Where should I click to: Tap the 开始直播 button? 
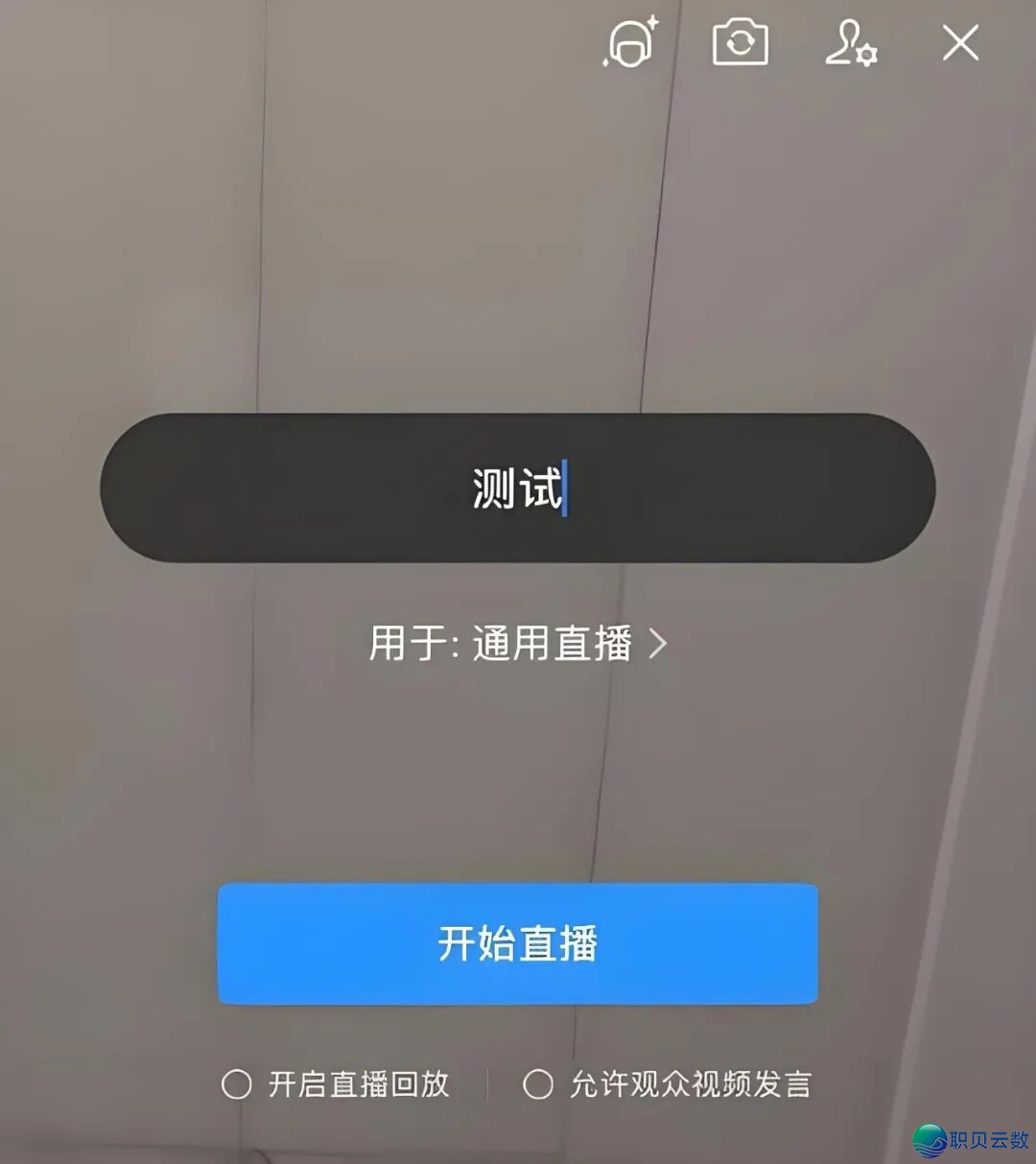[x=518, y=943]
